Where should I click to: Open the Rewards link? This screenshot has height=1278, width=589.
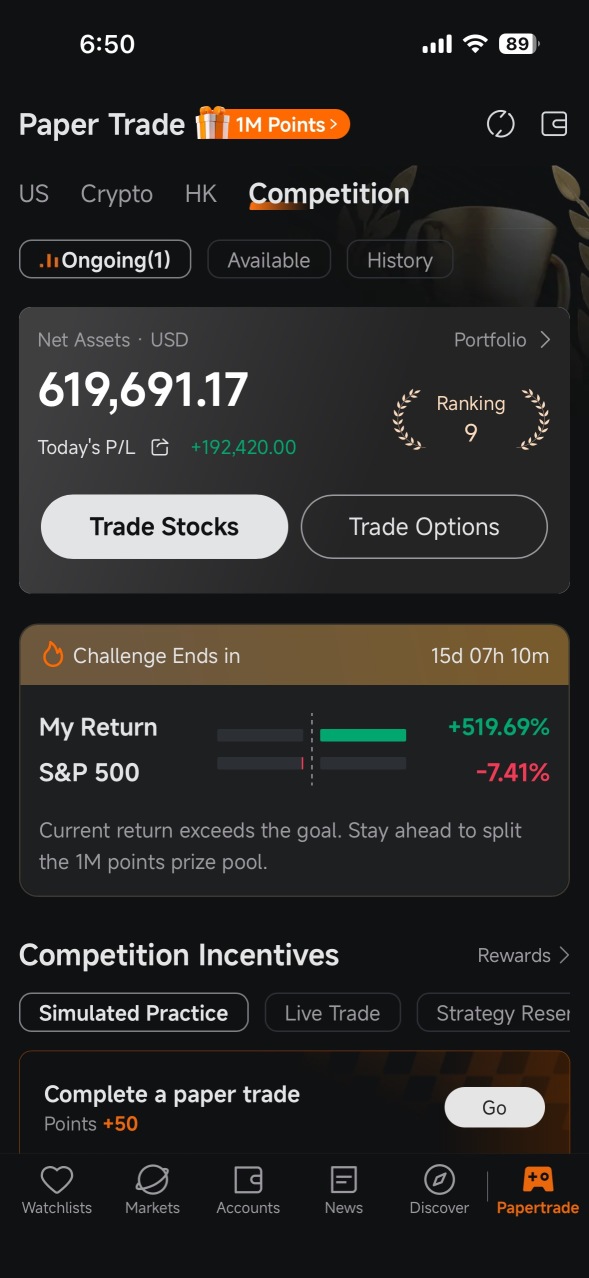click(523, 955)
